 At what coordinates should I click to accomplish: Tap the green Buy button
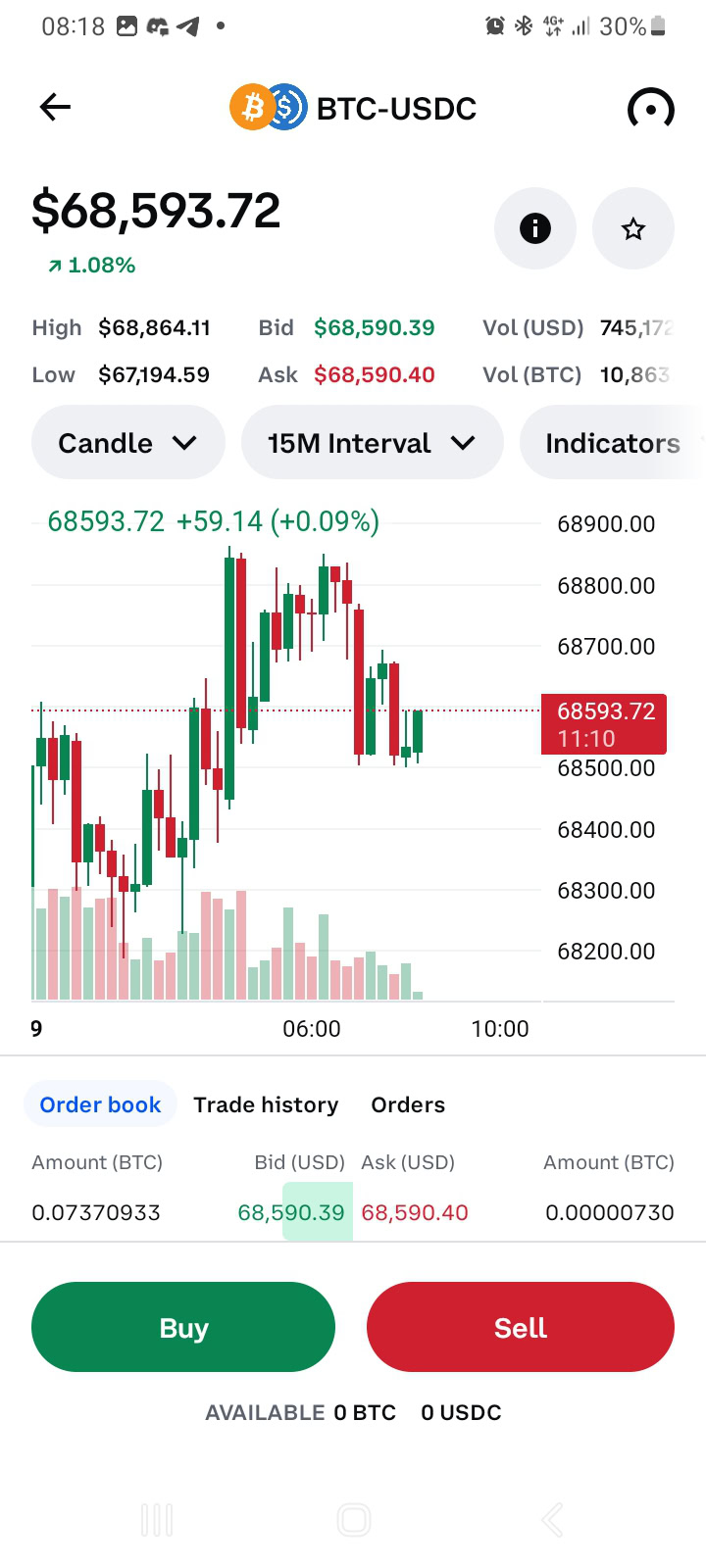183,1327
